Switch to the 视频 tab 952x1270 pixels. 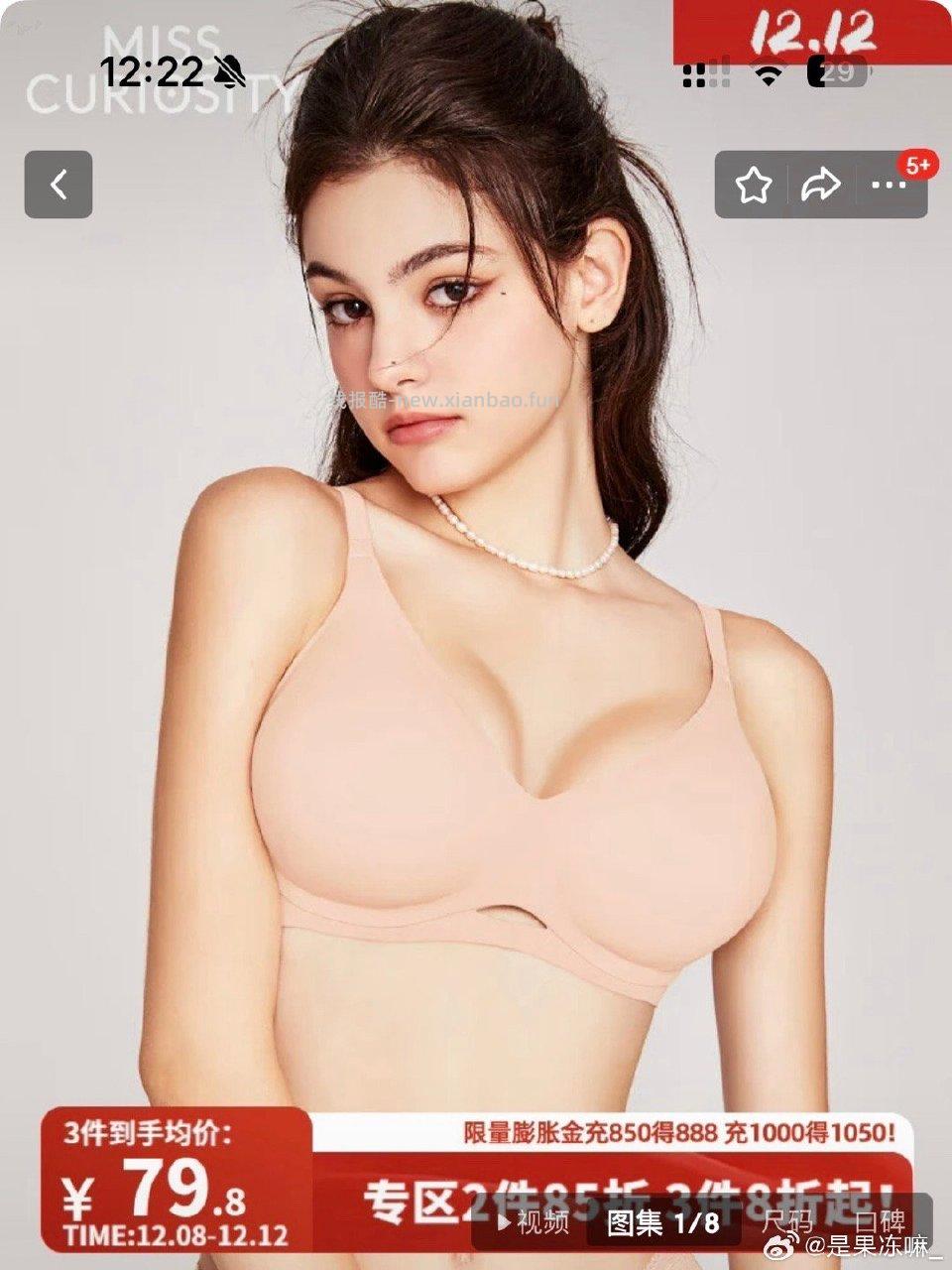pyautogui.click(x=533, y=1221)
